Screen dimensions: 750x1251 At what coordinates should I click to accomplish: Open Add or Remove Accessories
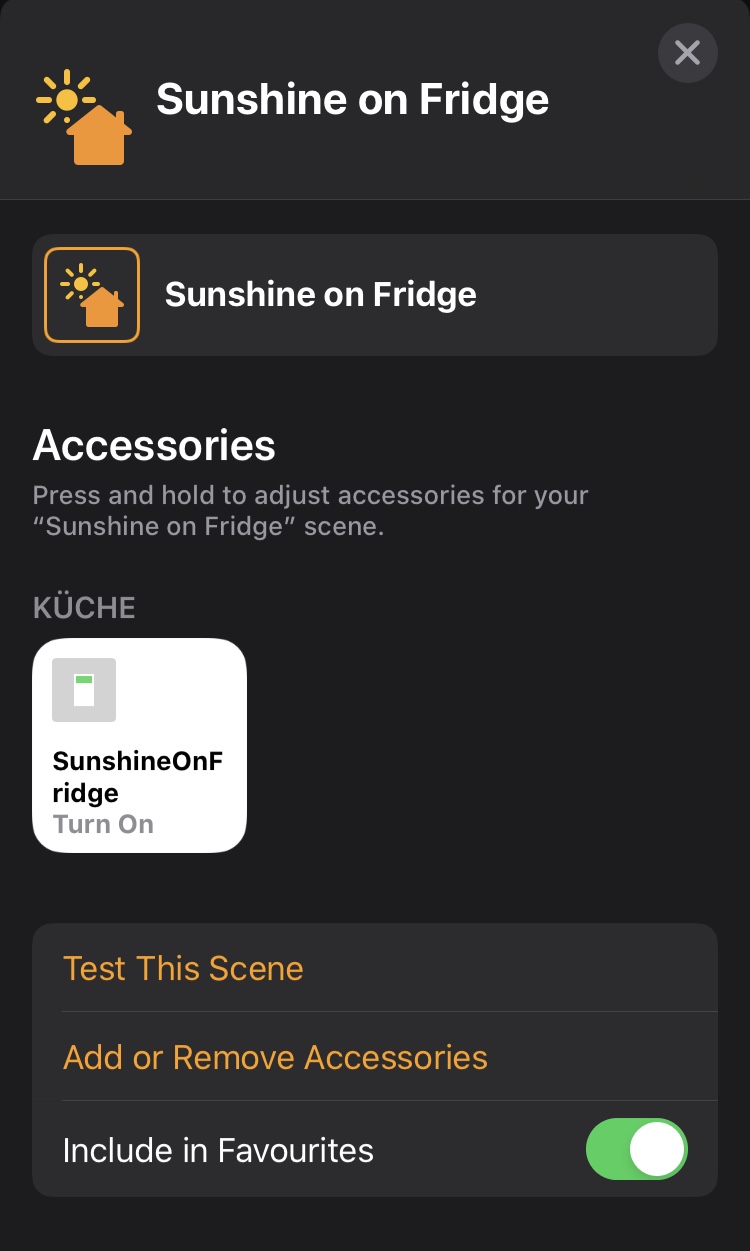[275, 1057]
